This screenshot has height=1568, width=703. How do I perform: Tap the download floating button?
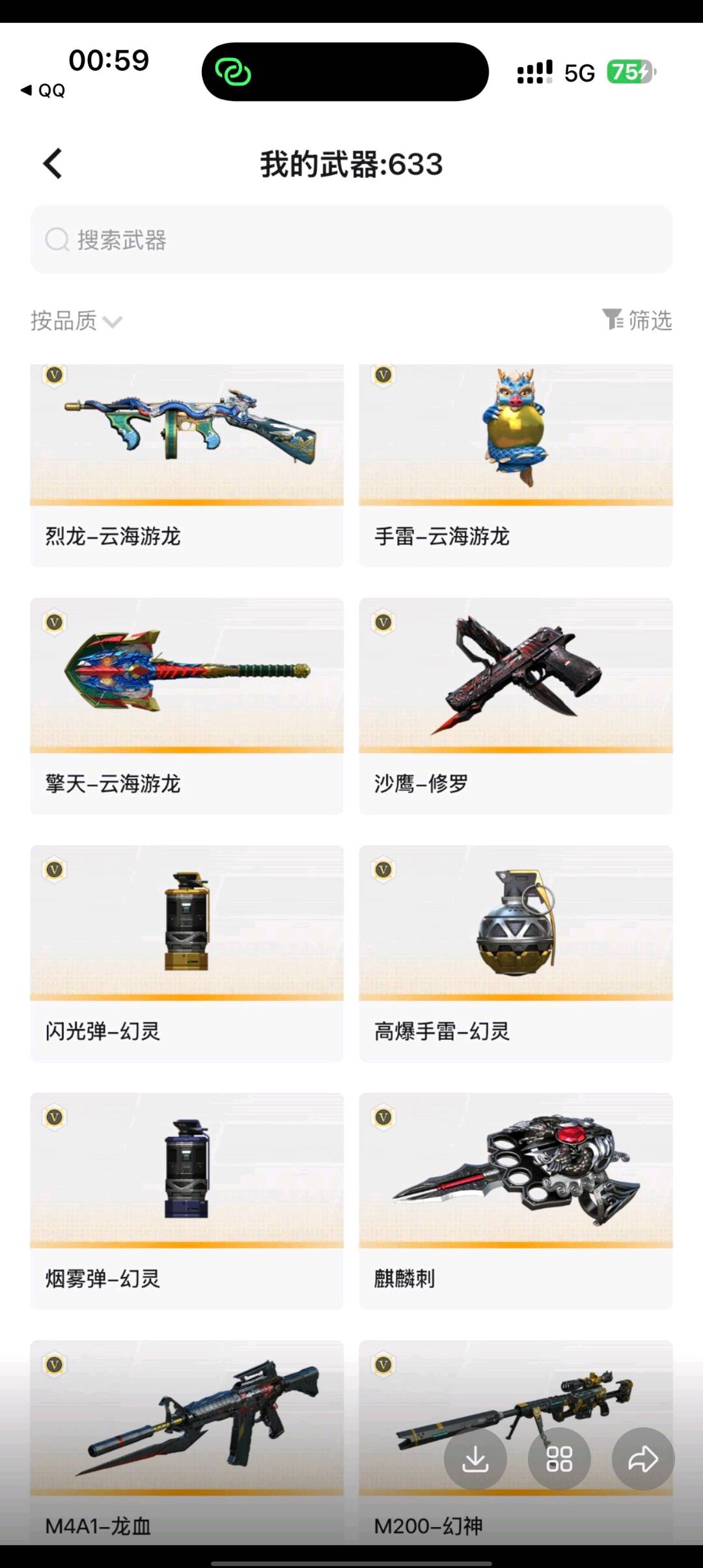[475, 1459]
